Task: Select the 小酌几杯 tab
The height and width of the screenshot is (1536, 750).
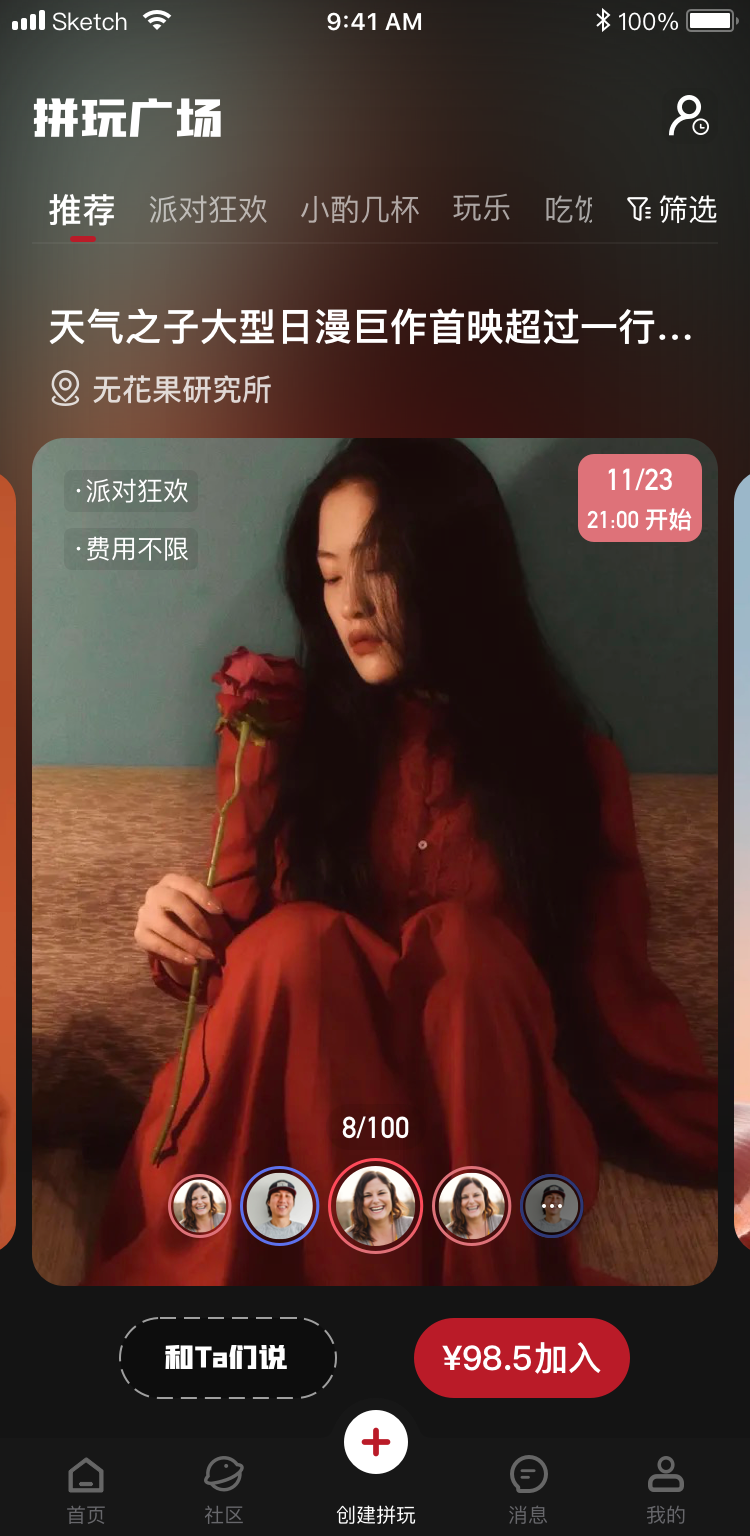Action: pyautogui.click(x=360, y=209)
